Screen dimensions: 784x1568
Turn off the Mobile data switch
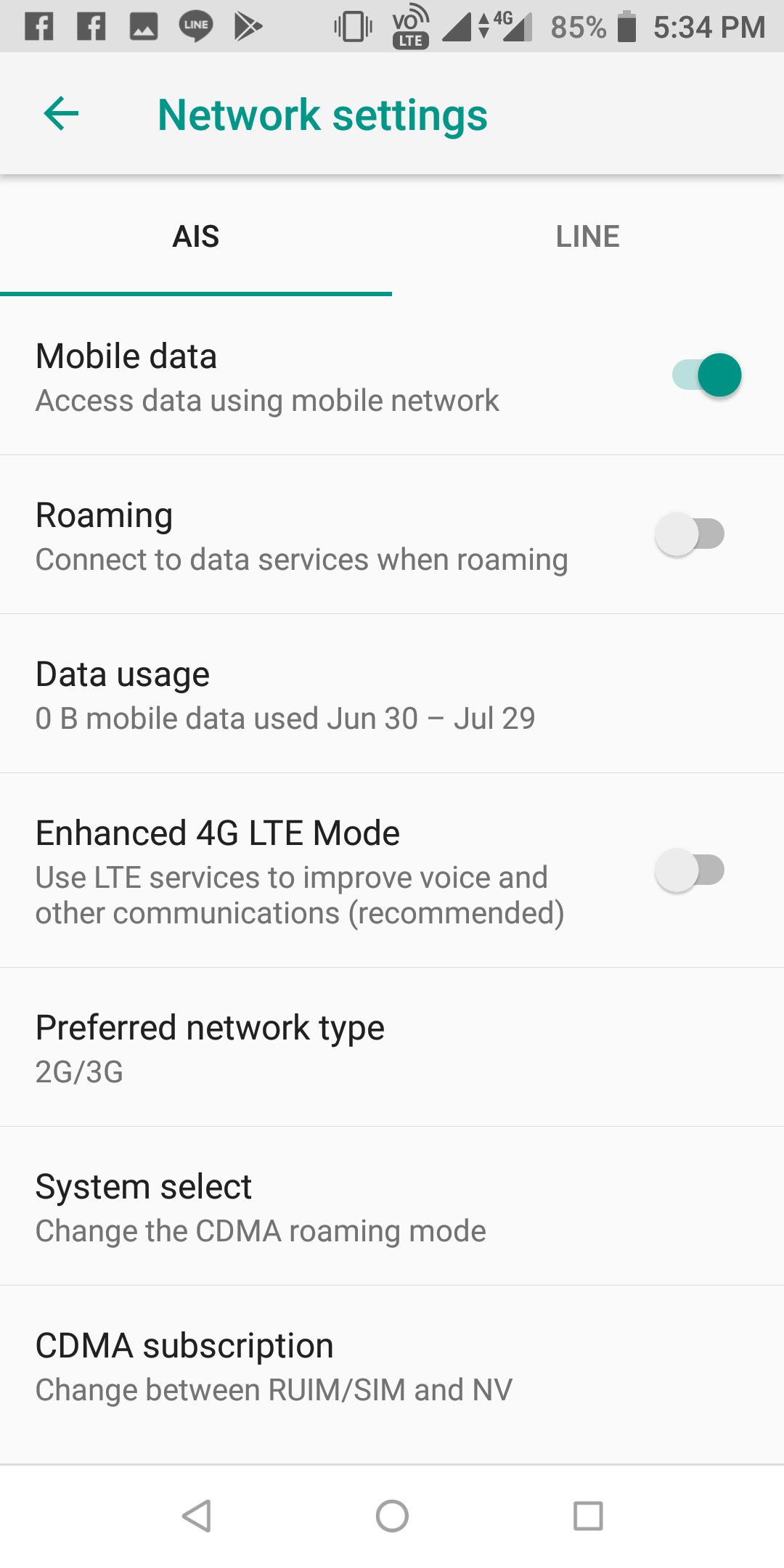(x=706, y=375)
